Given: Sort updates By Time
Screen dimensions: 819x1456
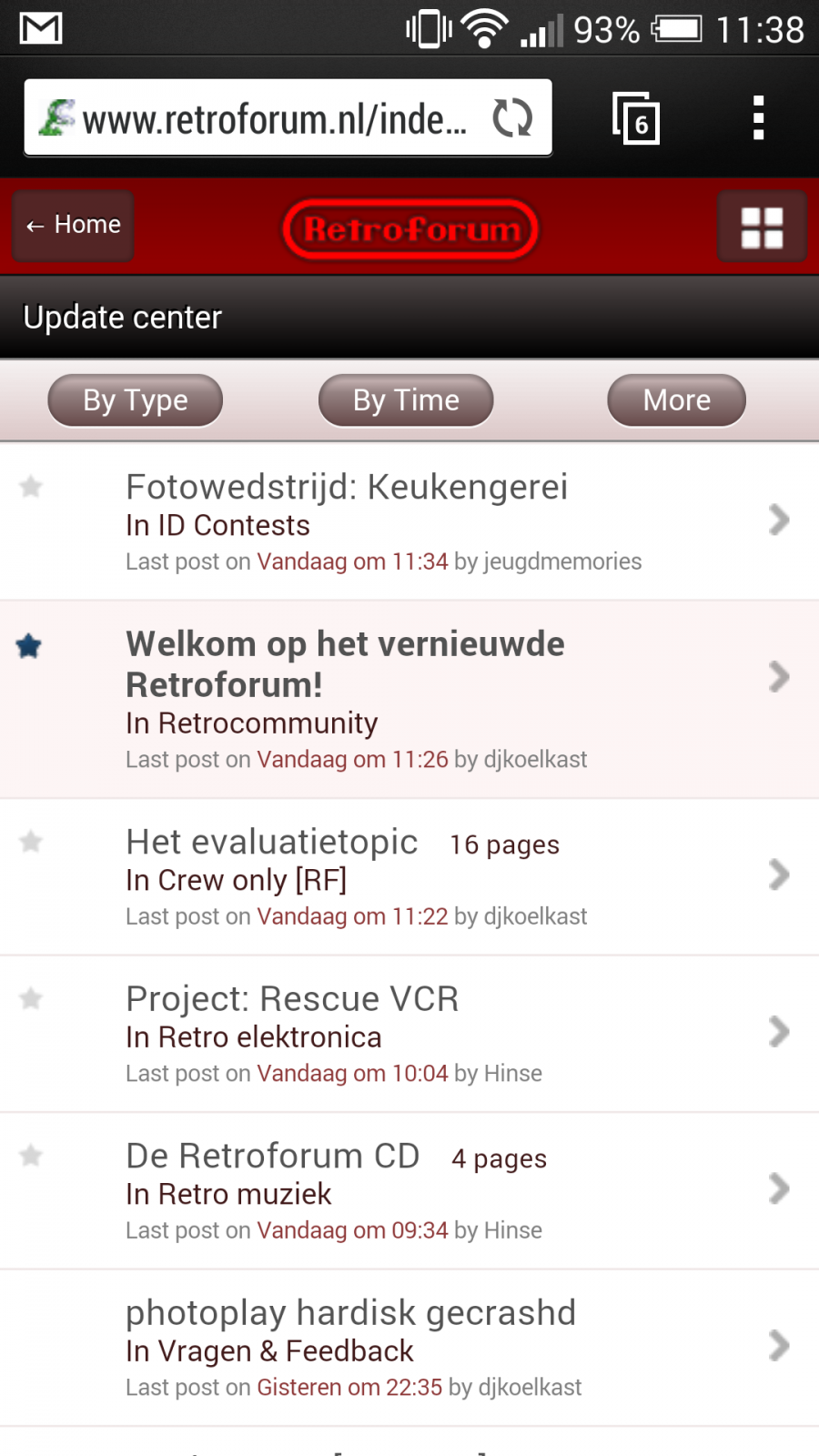Looking at the screenshot, I should click(406, 400).
